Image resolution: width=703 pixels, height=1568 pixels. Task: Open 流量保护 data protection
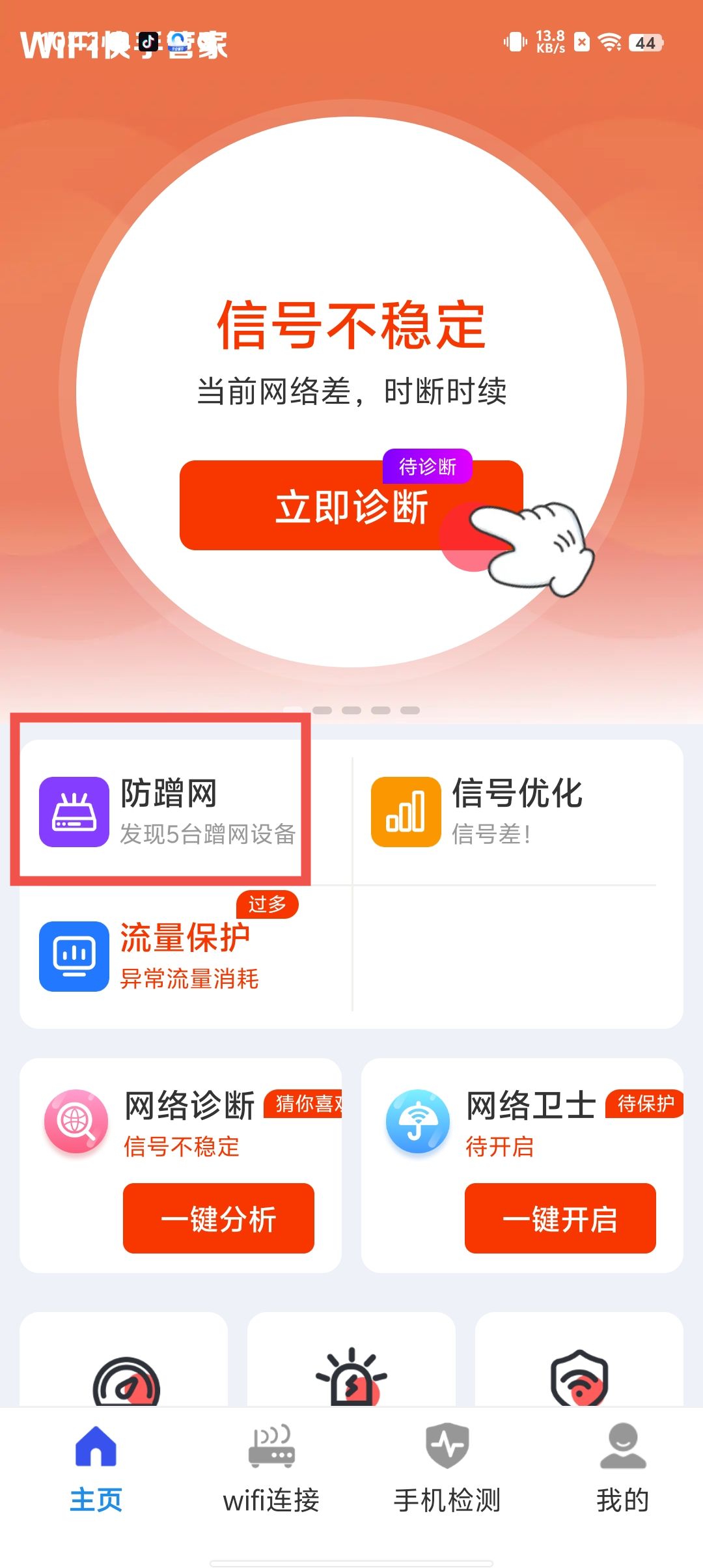pos(167,956)
